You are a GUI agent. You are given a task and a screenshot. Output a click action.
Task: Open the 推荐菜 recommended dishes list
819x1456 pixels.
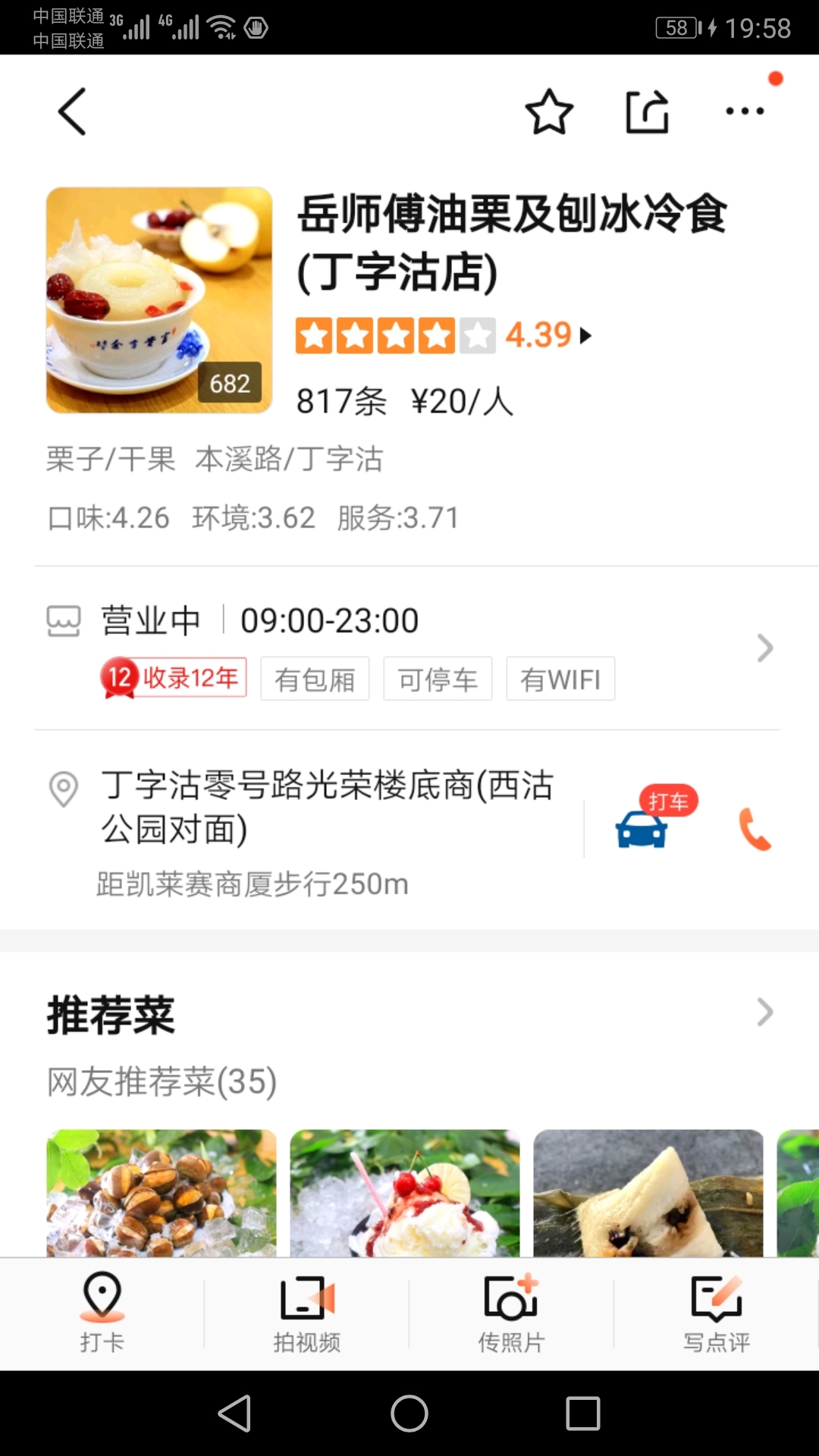point(764,1012)
